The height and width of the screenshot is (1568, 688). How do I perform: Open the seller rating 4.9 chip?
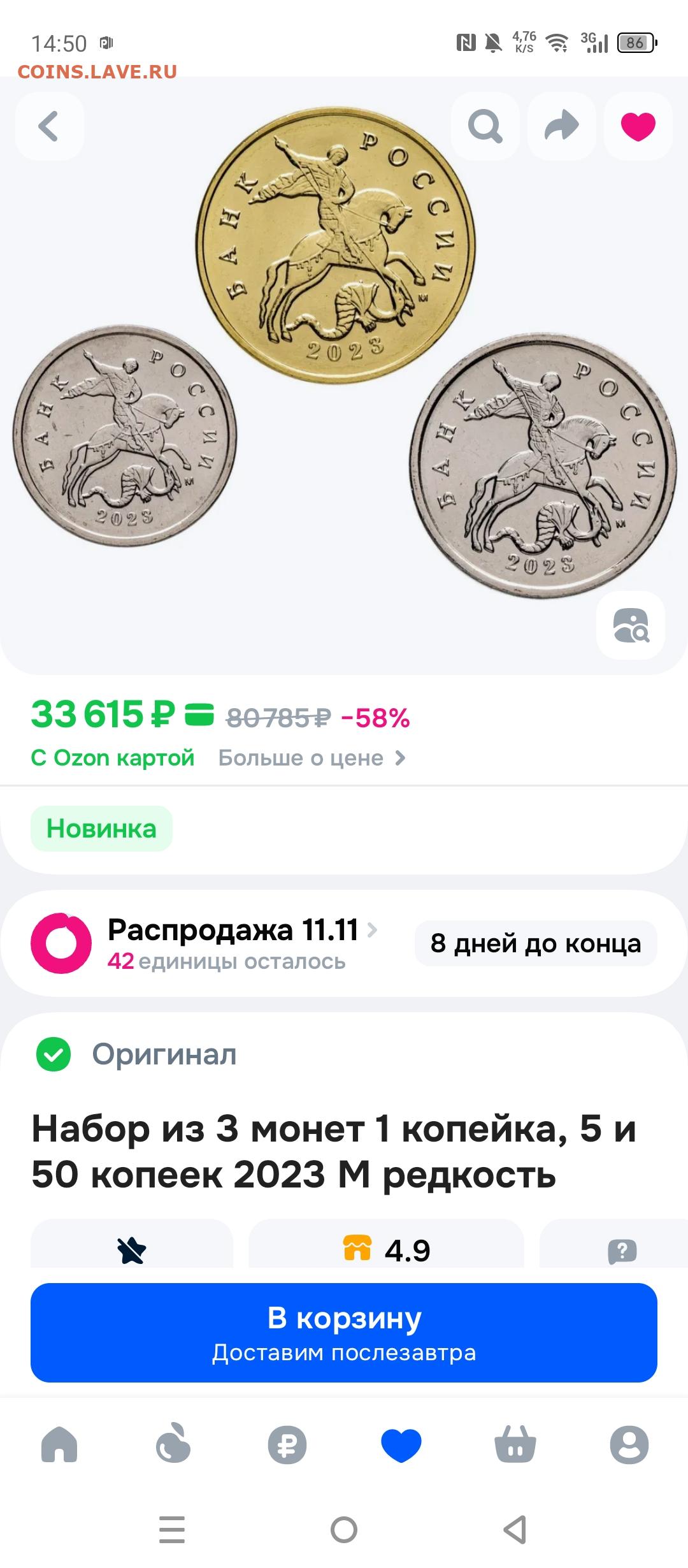[386, 1250]
